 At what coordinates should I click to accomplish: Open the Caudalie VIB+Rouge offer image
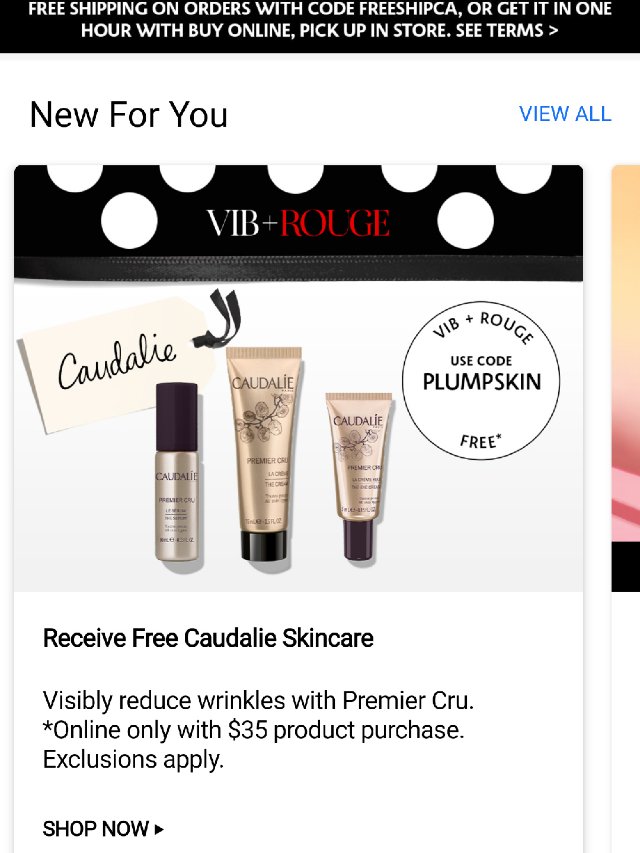[x=298, y=380]
